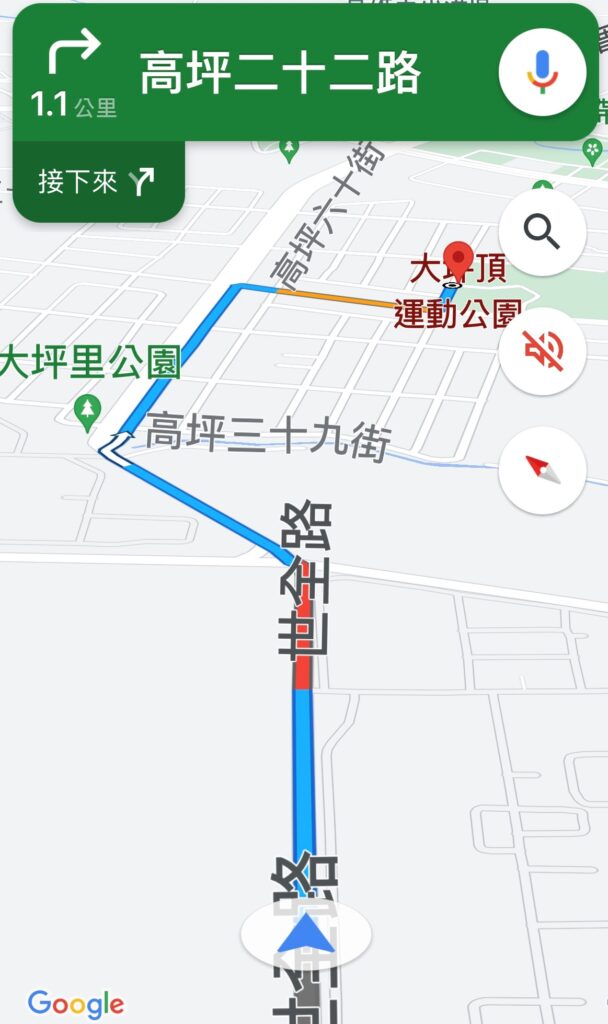Tap the compass to reorient map
Screen dimensions: 608x1024
pos(542,469)
